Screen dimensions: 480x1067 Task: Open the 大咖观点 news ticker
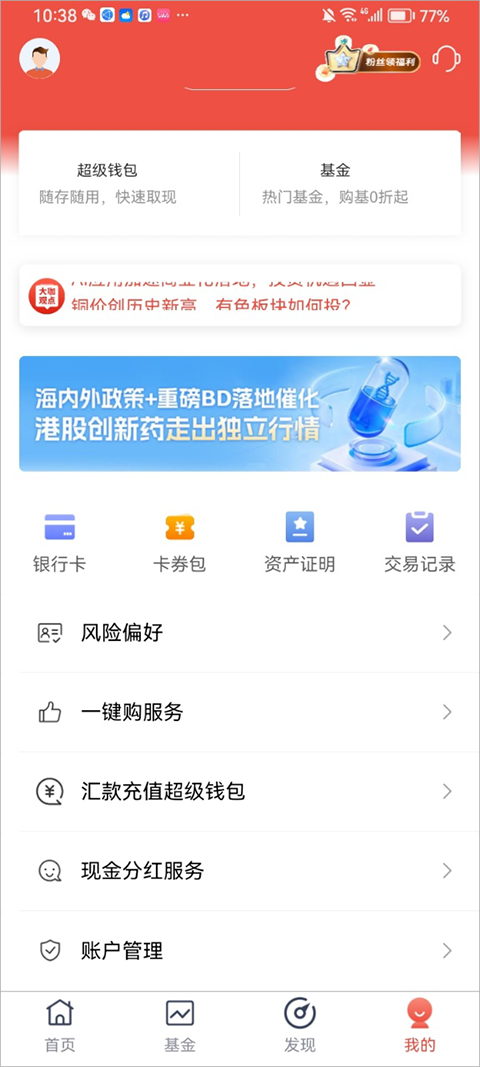tap(240, 295)
